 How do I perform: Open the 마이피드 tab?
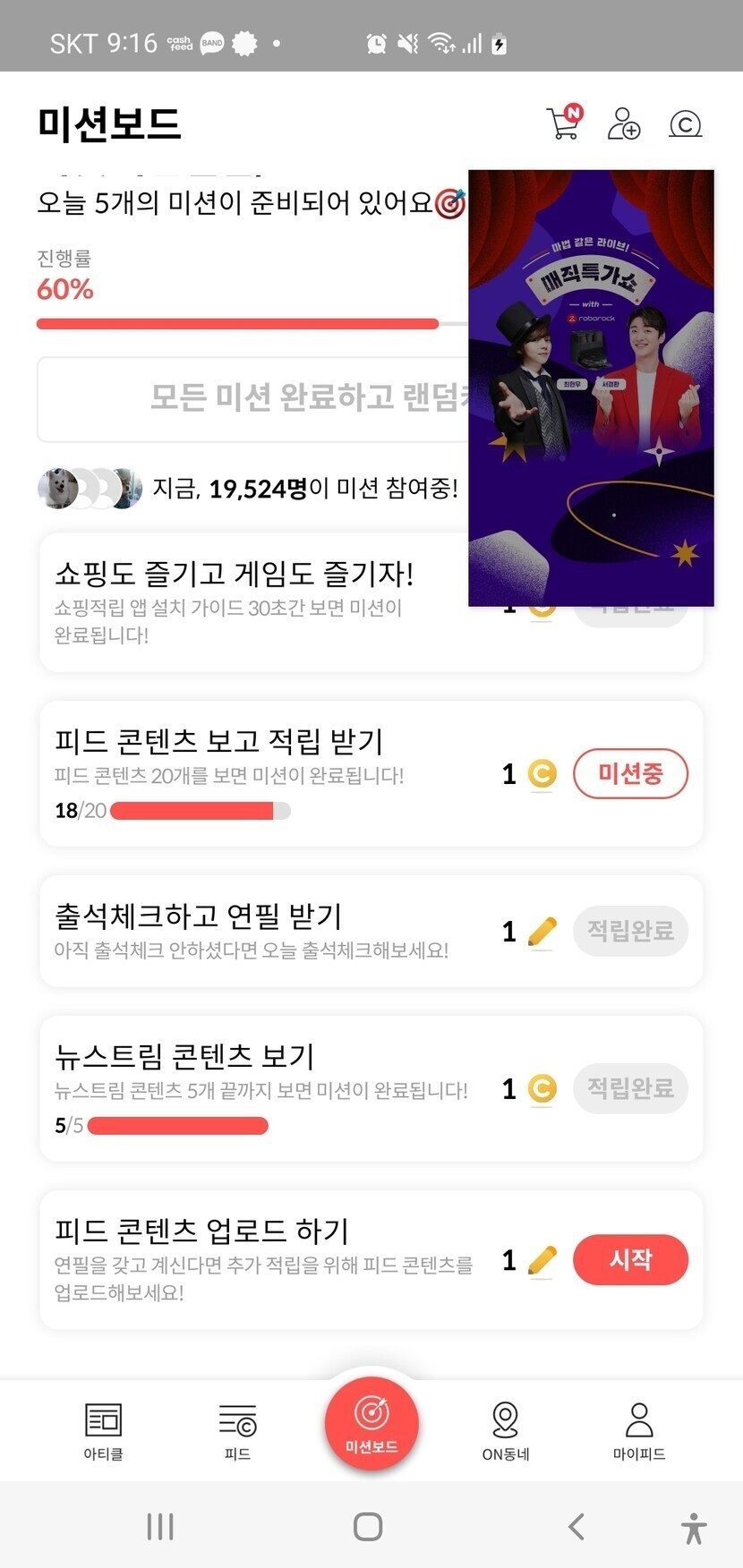tap(639, 1430)
